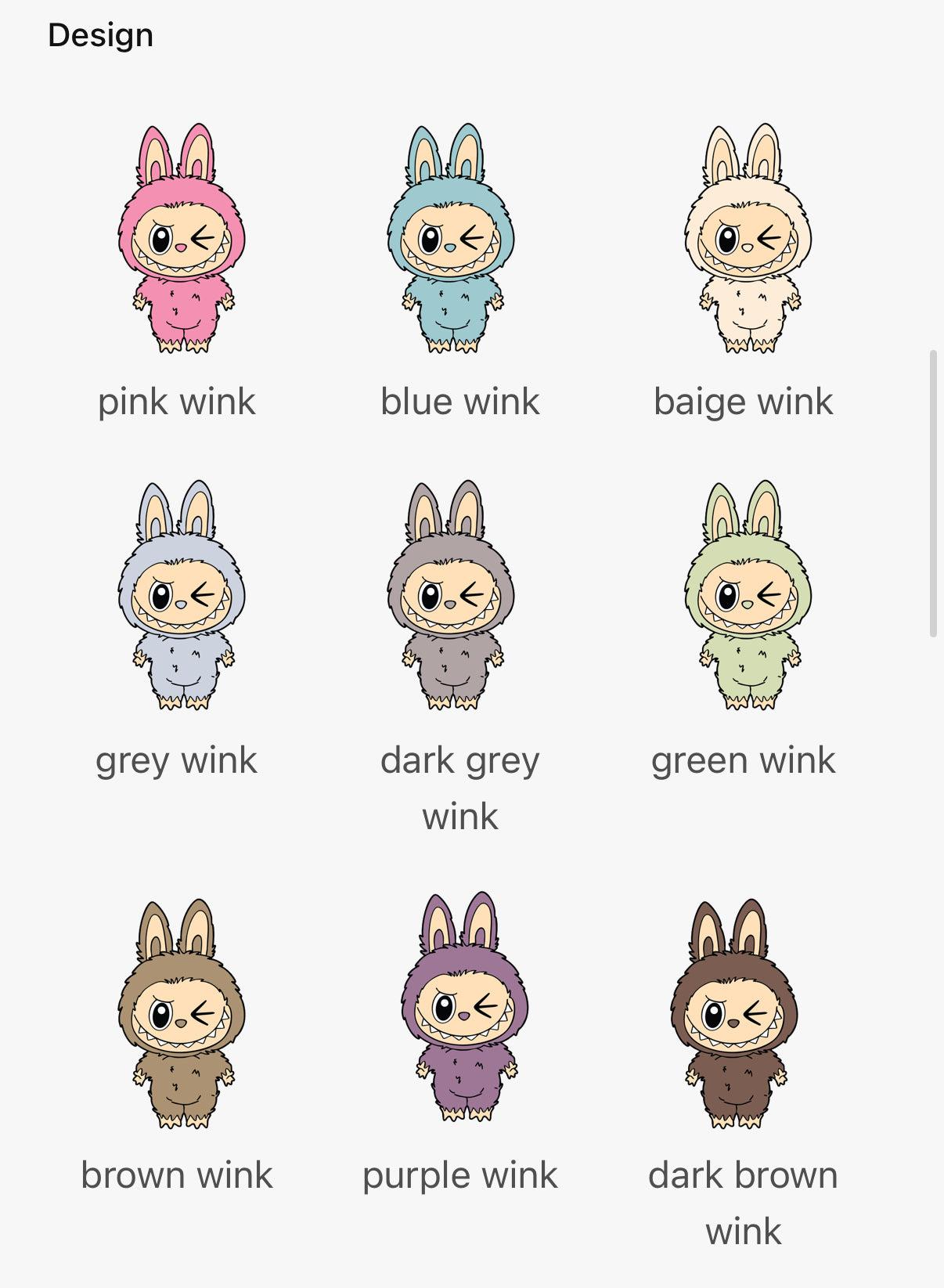This screenshot has height=1288, width=944.
Task: Select the grey wink option
Action: tap(181, 596)
